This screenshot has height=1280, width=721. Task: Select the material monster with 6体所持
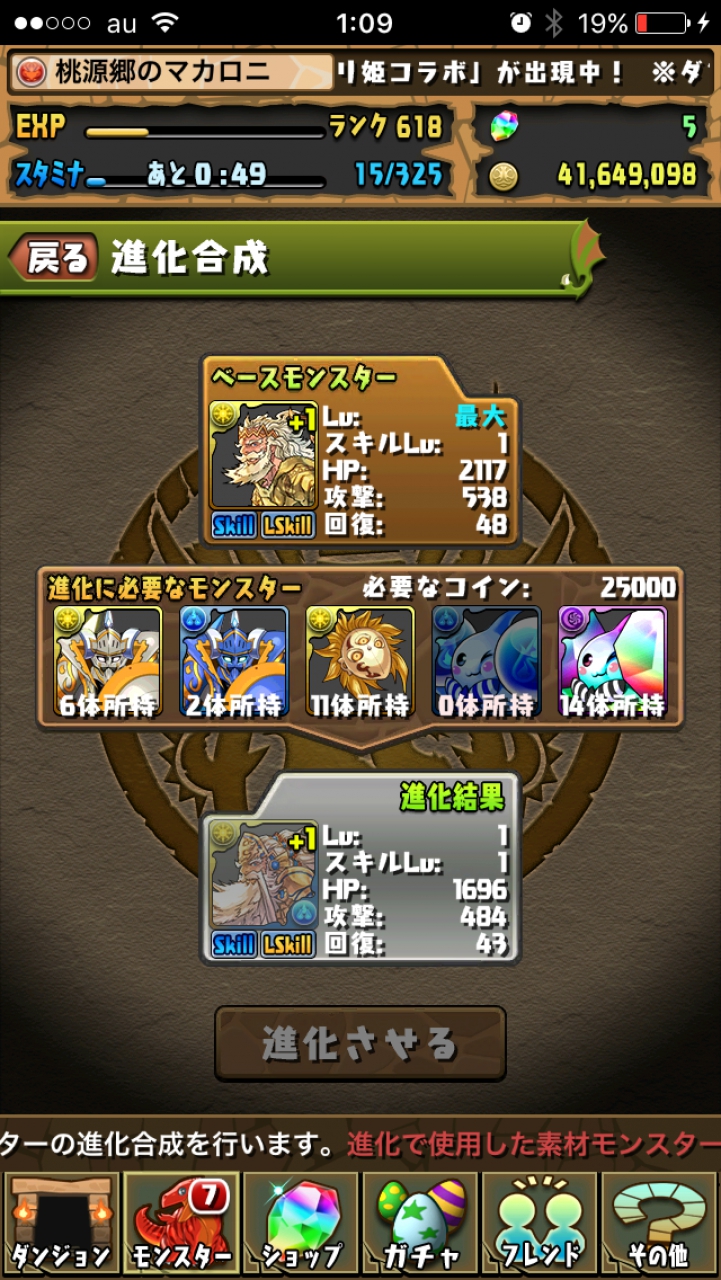(108, 660)
